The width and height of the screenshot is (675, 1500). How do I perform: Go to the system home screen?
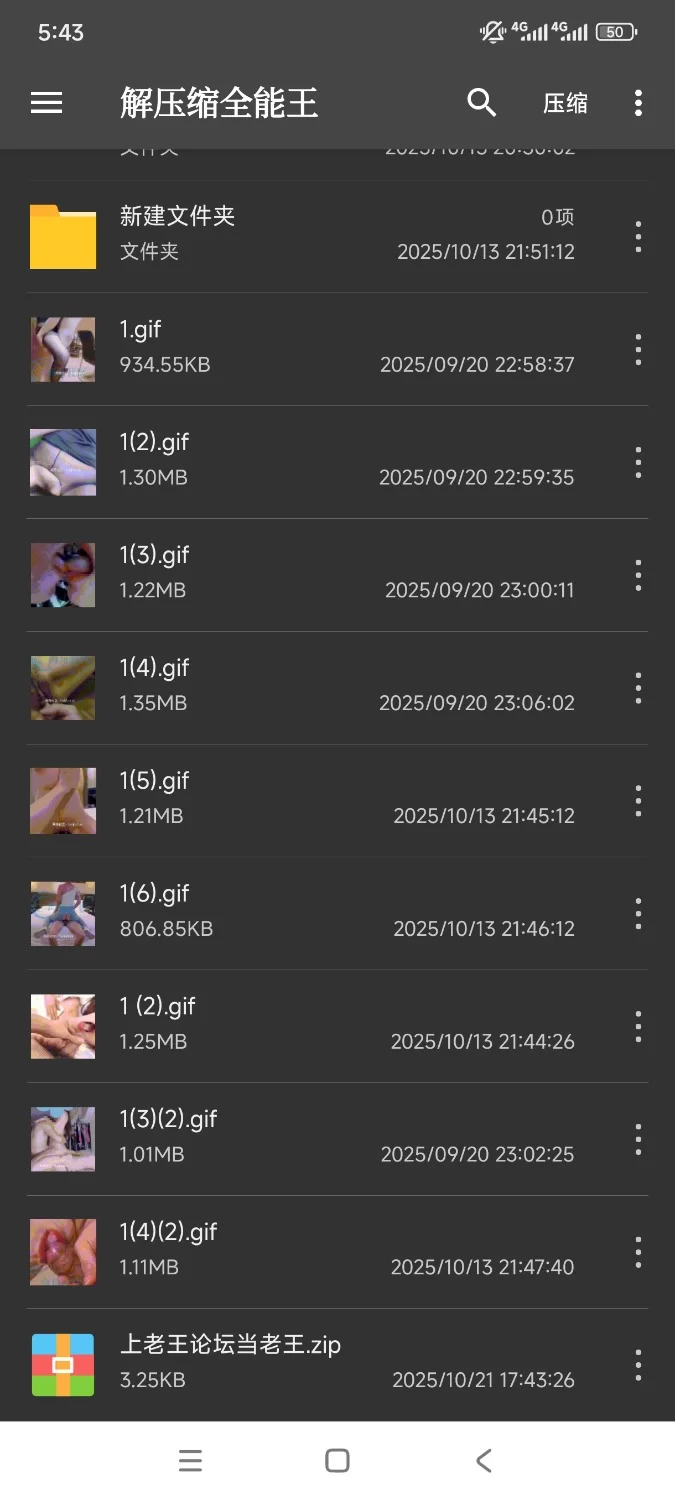point(337,1461)
